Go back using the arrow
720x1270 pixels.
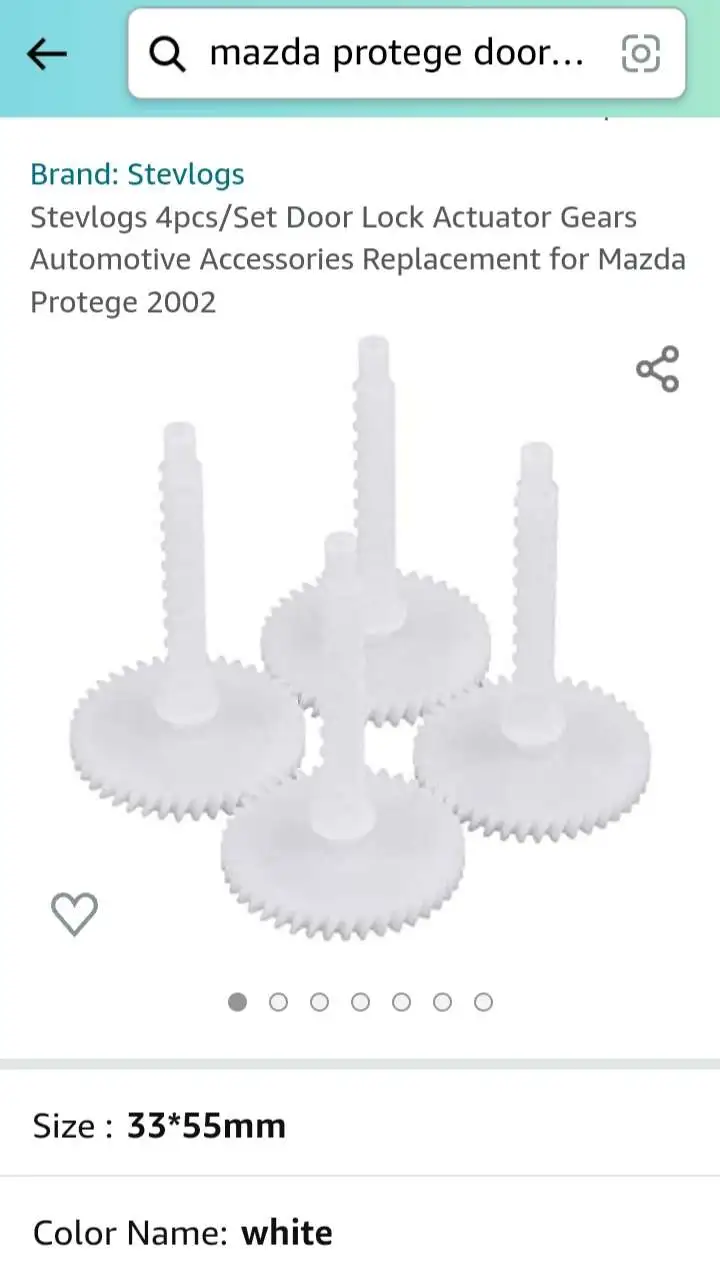tap(46, 54)
